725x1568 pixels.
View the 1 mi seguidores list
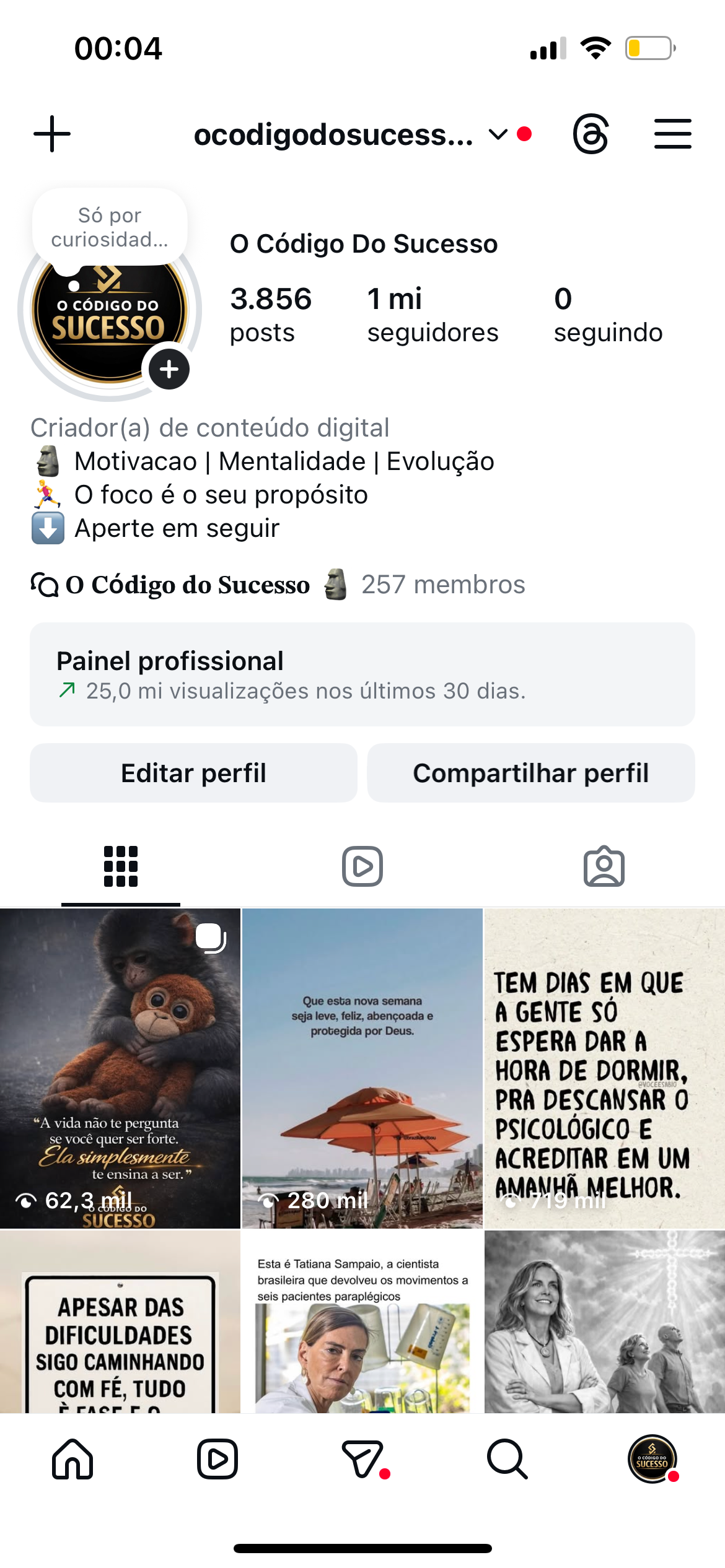click(x=433, y=315)
